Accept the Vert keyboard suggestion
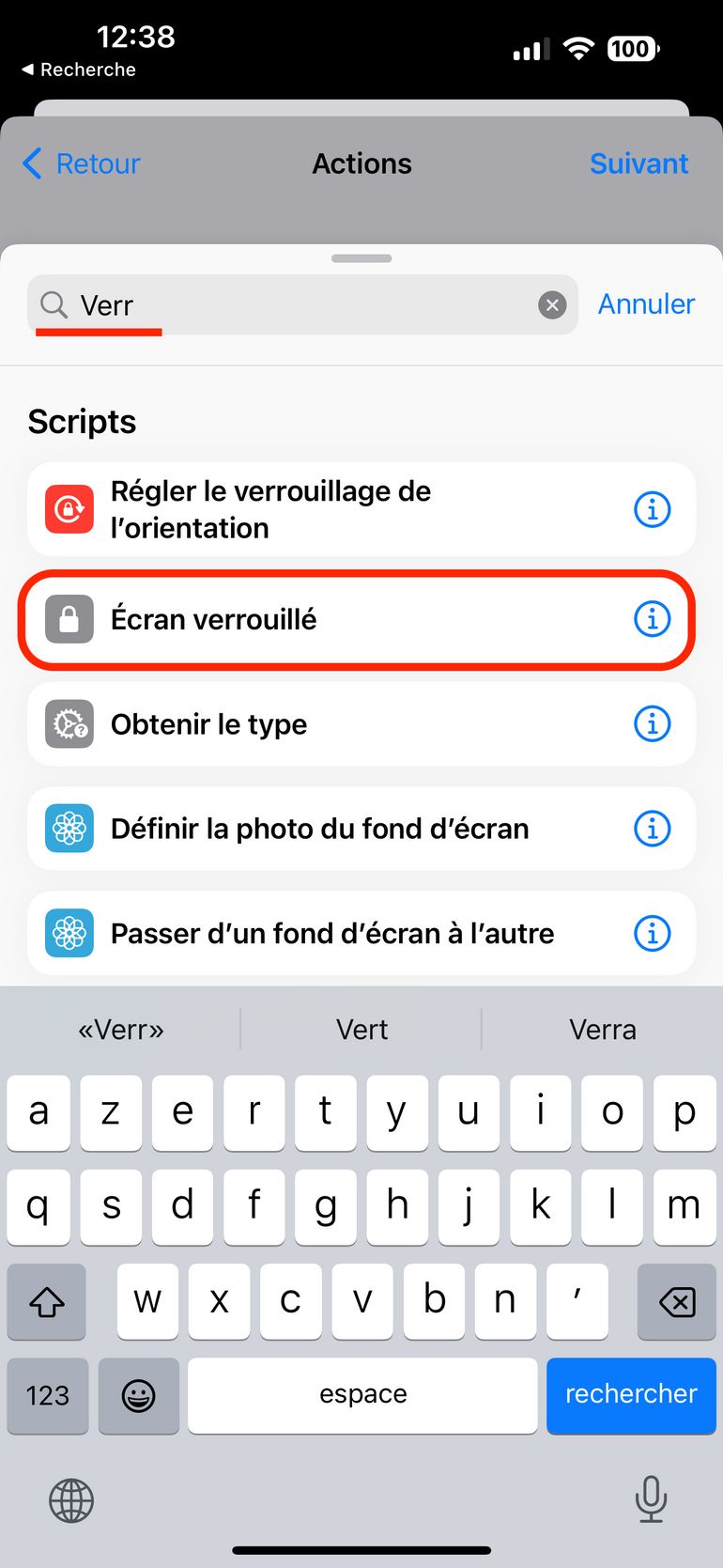 361,1030
